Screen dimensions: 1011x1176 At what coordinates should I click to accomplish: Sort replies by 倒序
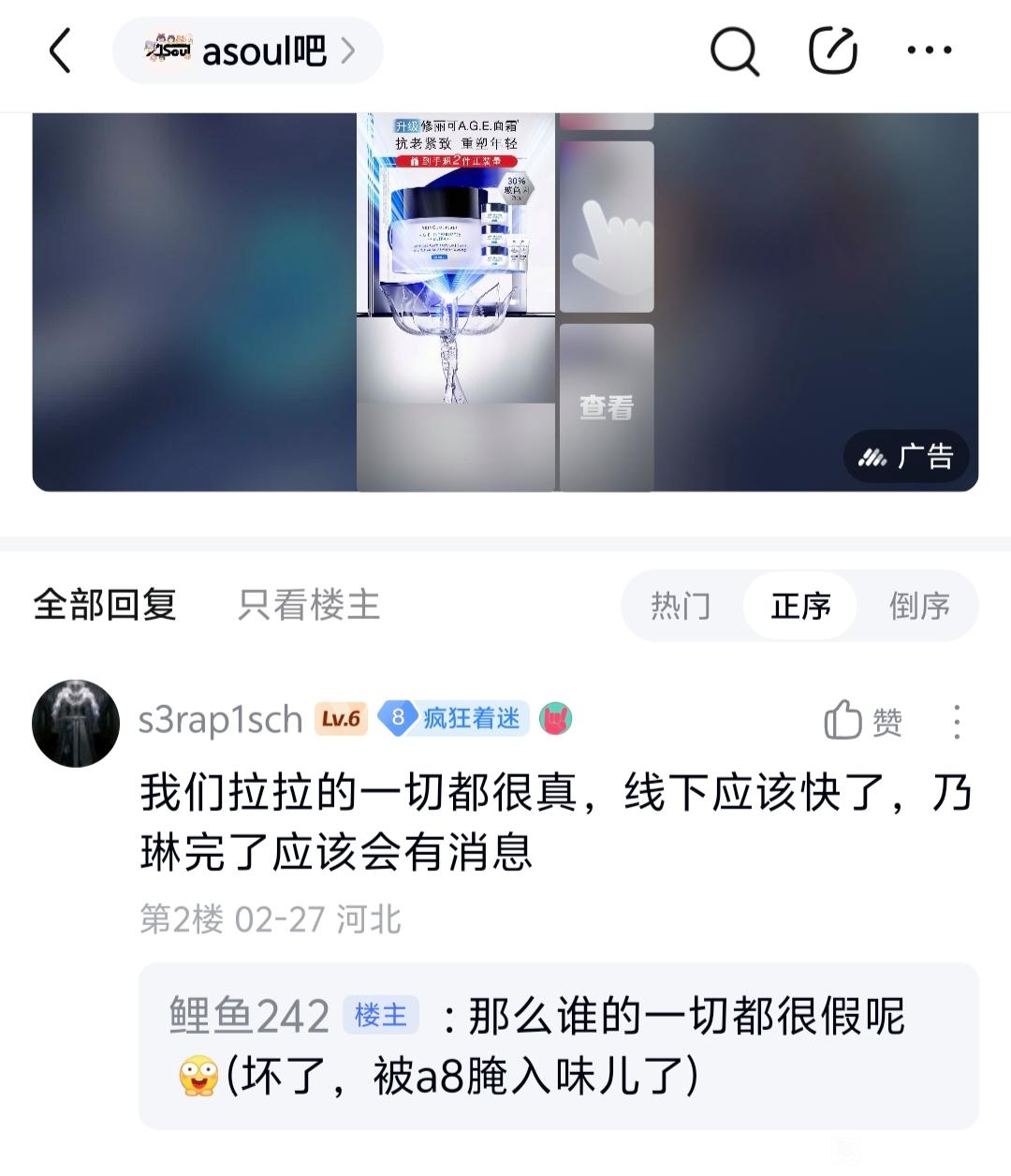919,606
